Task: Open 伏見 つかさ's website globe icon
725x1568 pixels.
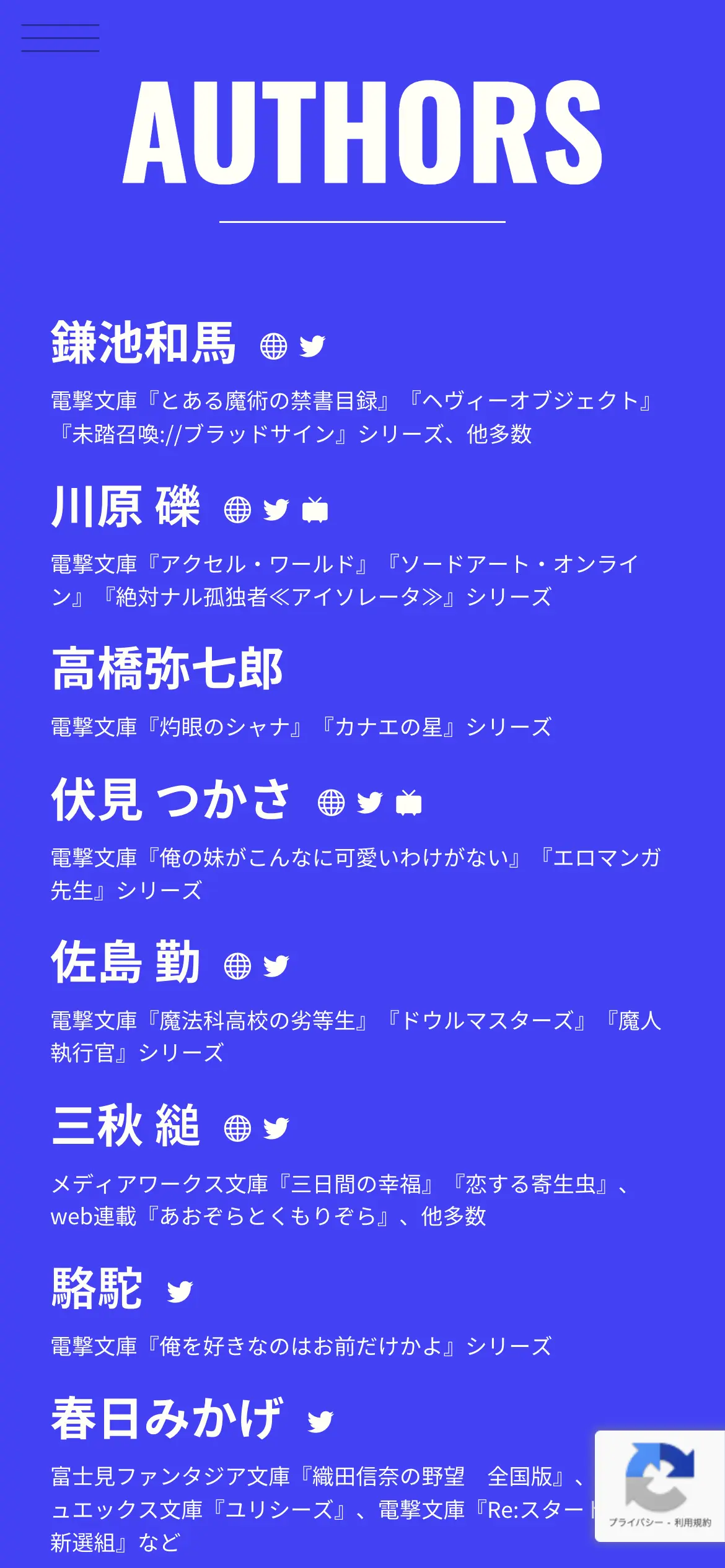Action: click(x=331, y=803)
